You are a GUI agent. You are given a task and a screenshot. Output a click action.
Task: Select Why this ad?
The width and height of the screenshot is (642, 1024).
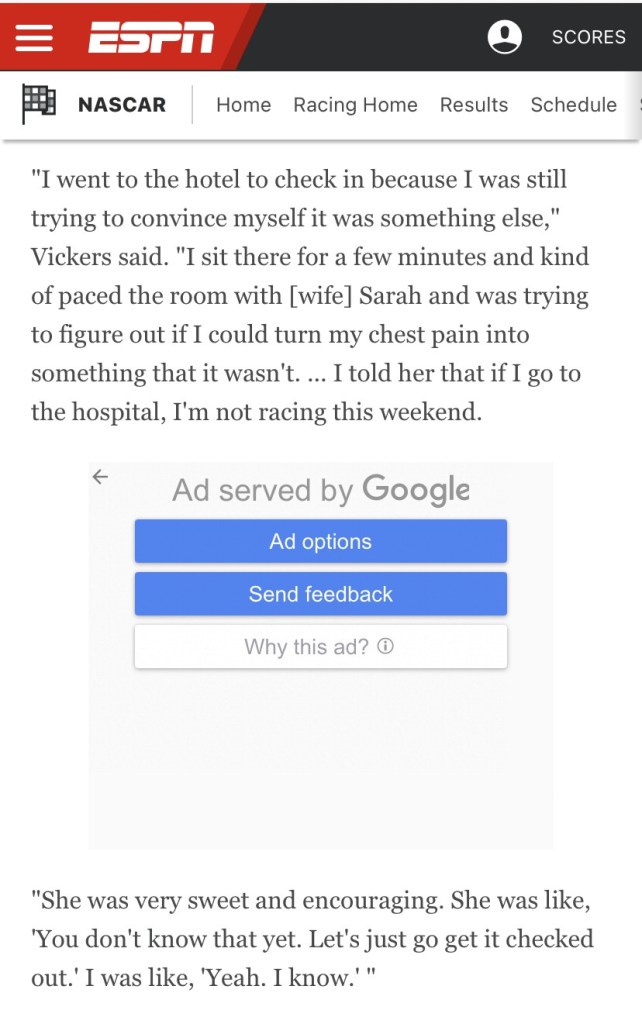(x=320, y=647)
